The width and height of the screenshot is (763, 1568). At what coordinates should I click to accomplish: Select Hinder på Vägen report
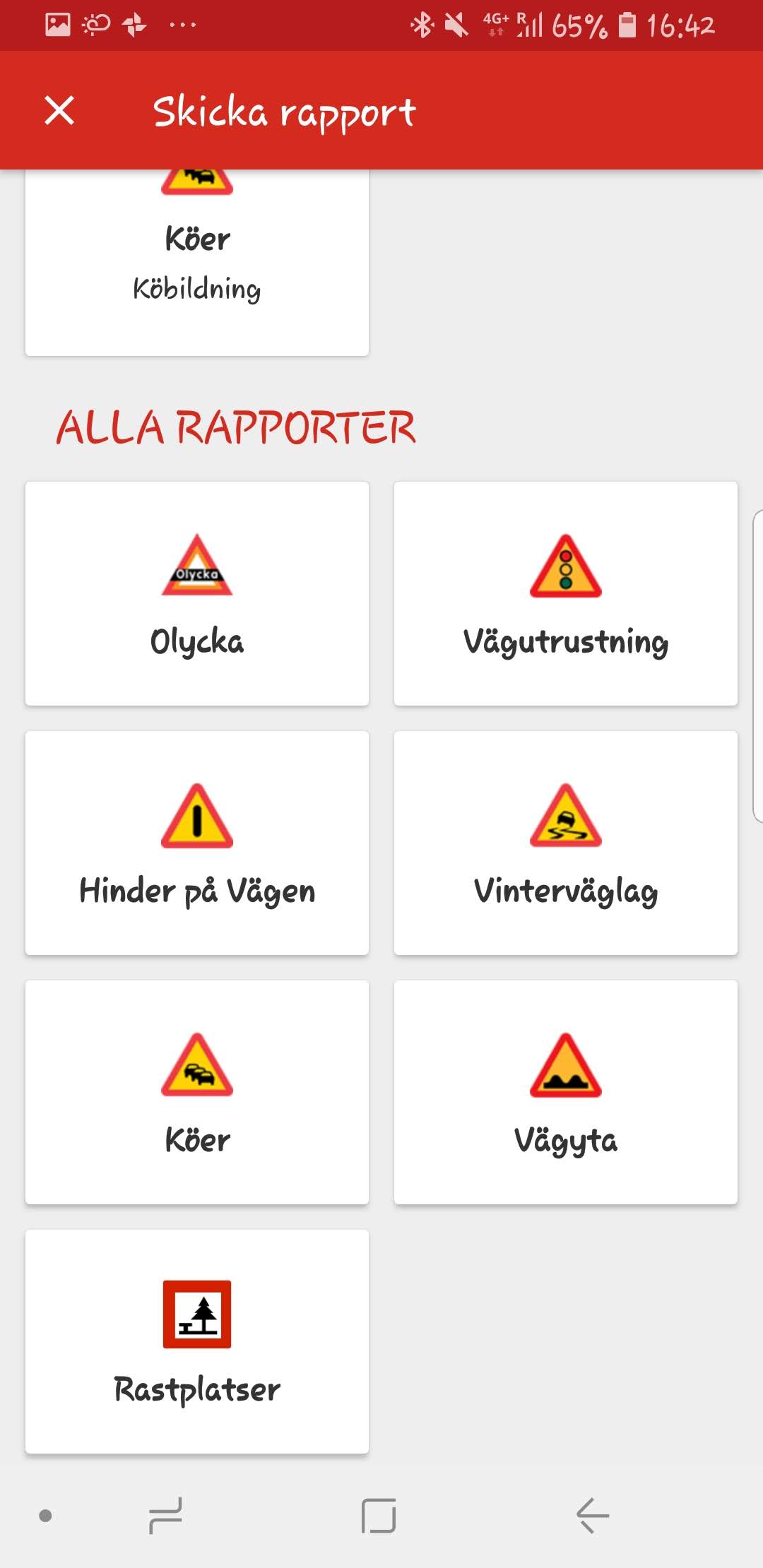(196, 843)
